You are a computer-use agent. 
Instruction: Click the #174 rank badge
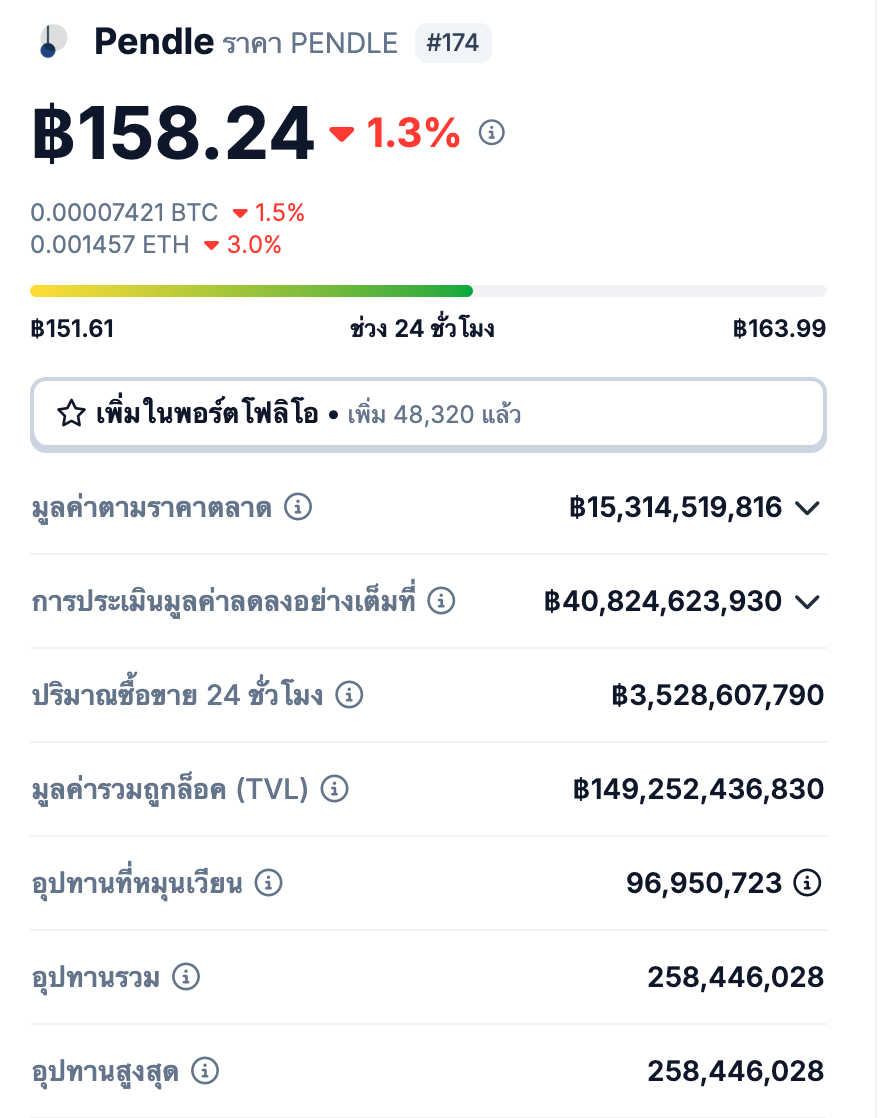(453, 42)
